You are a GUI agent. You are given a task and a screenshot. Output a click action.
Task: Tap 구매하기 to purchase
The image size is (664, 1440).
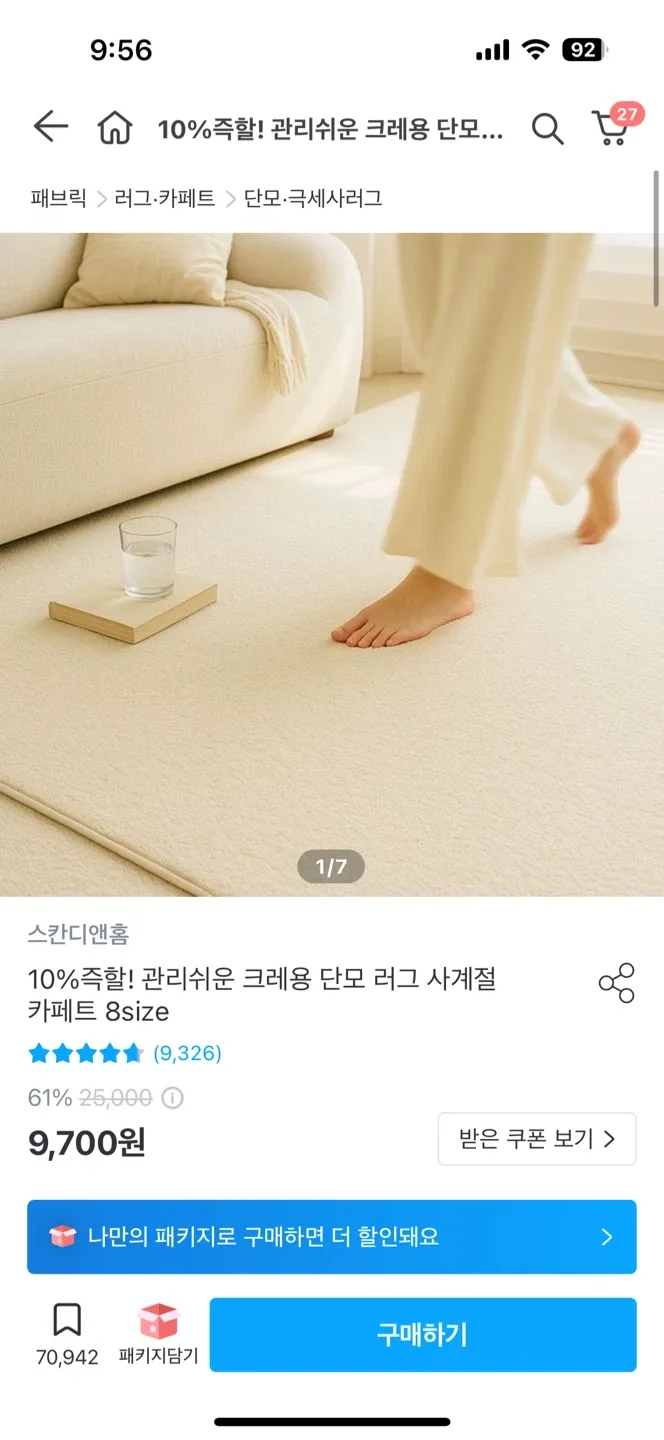[x=423, y=1335]
